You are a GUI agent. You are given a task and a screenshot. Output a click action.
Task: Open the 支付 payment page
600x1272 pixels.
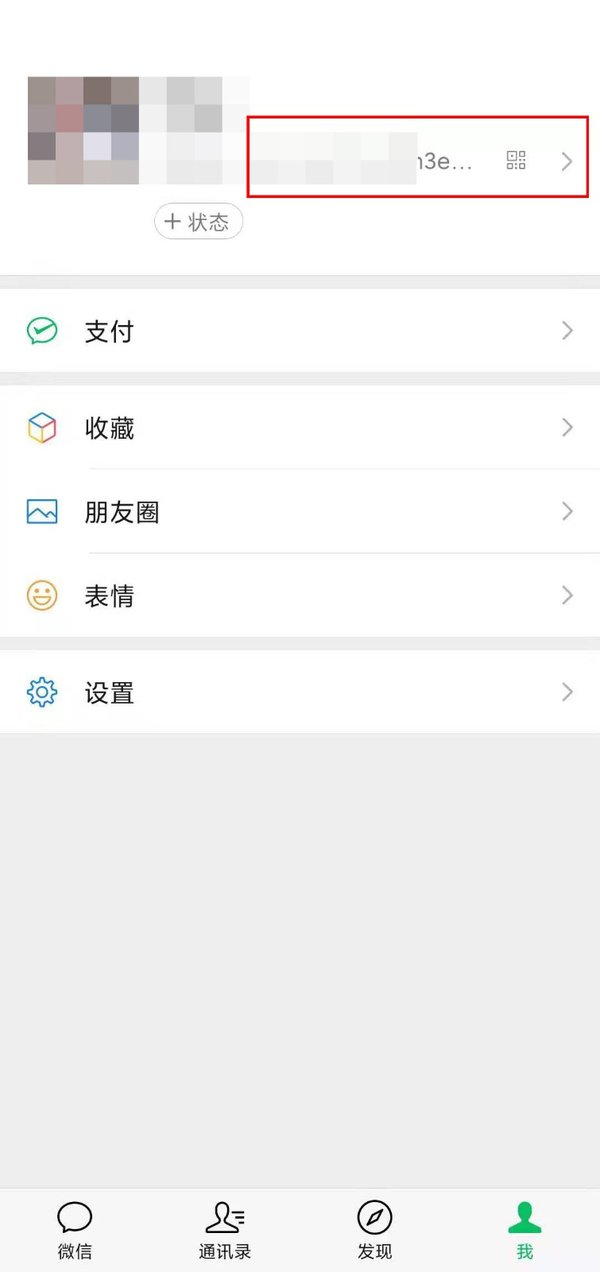click(x=300, y=331)
